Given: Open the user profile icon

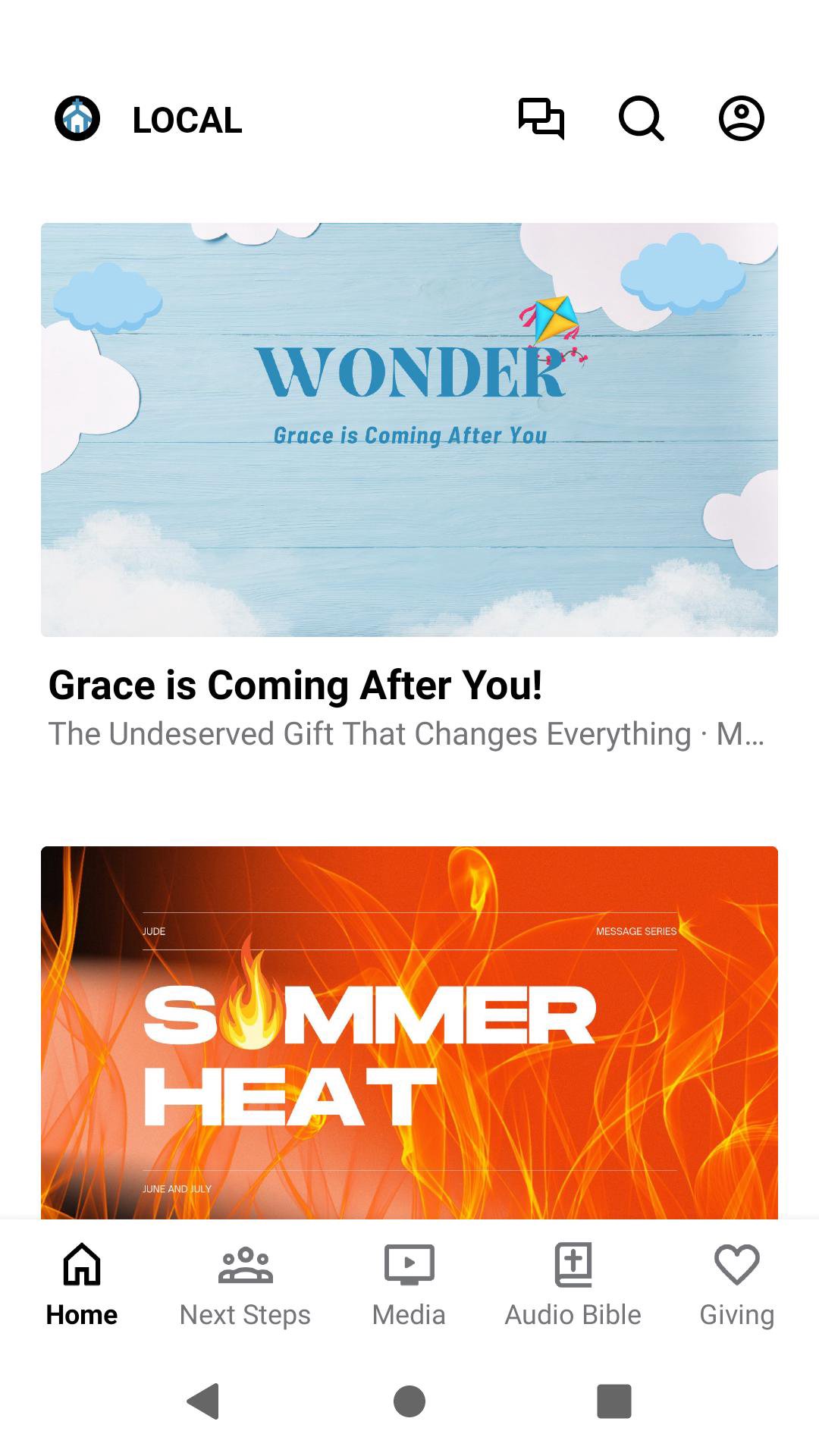Looking at the screenshot, I should click(741, 119).
